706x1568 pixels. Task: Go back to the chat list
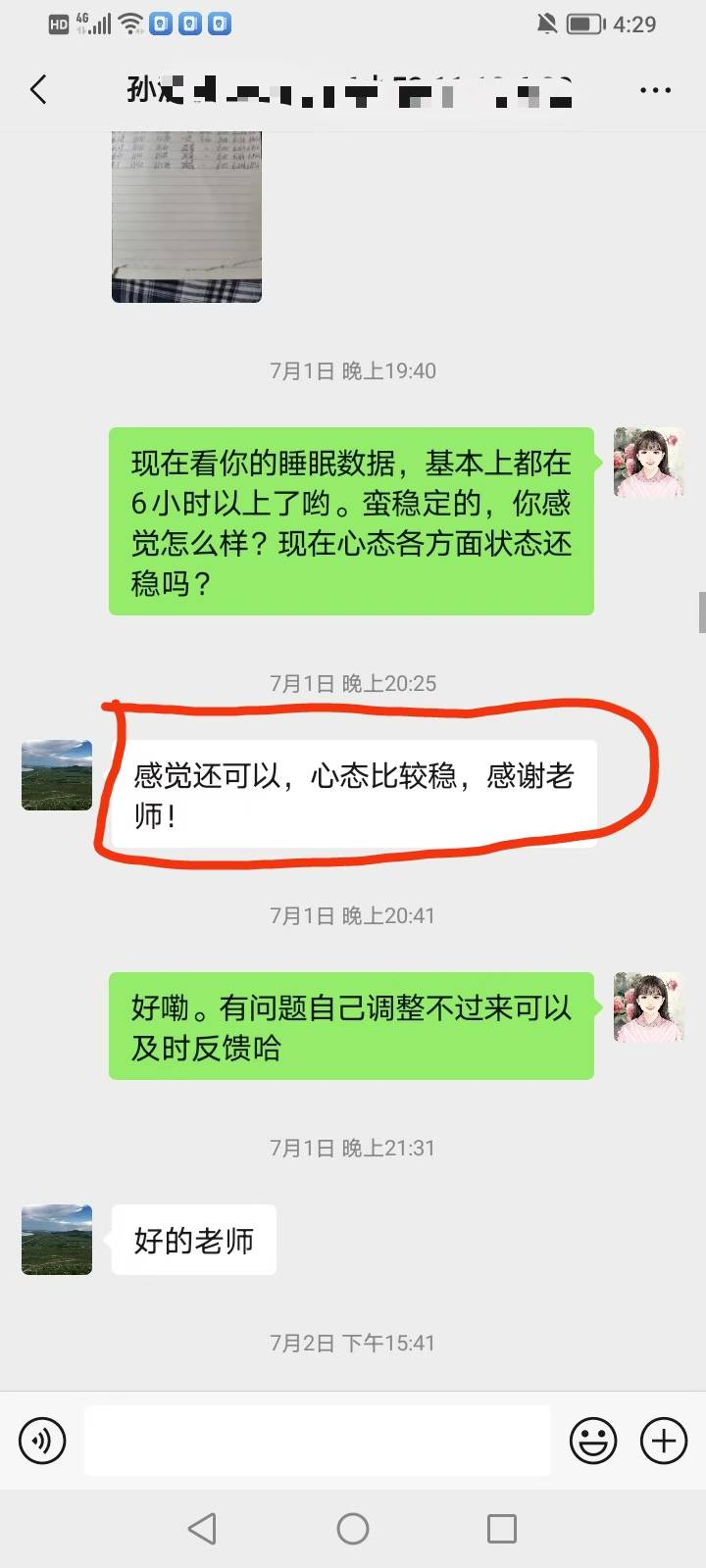coord(39,90)
